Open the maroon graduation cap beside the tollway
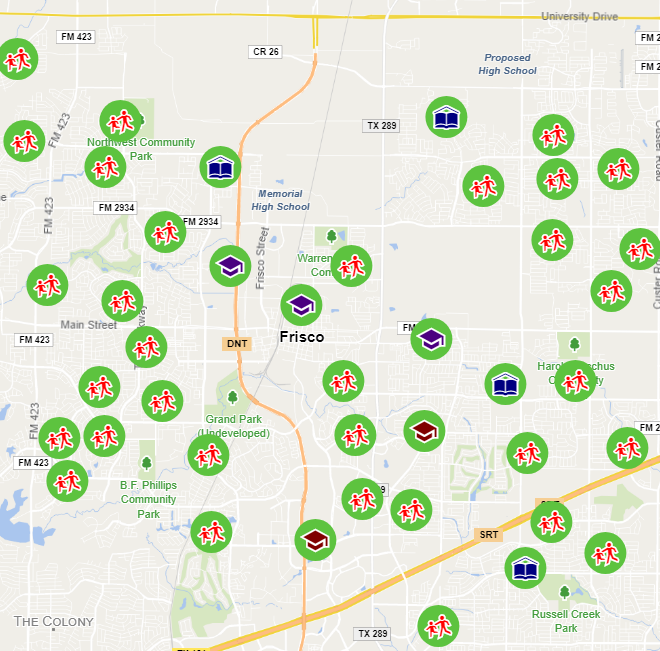Image resolution: width=660 pixels, height=651 pixels. [315, 540]
